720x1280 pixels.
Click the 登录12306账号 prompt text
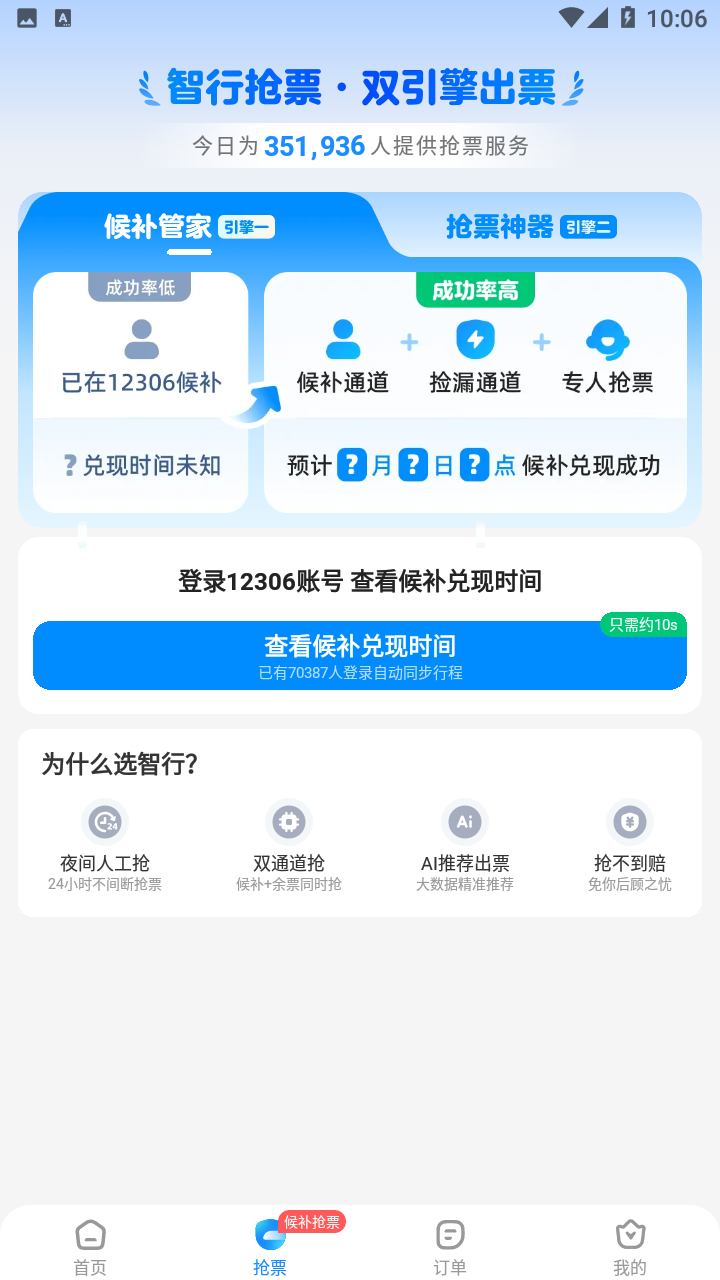click(359, 582)
